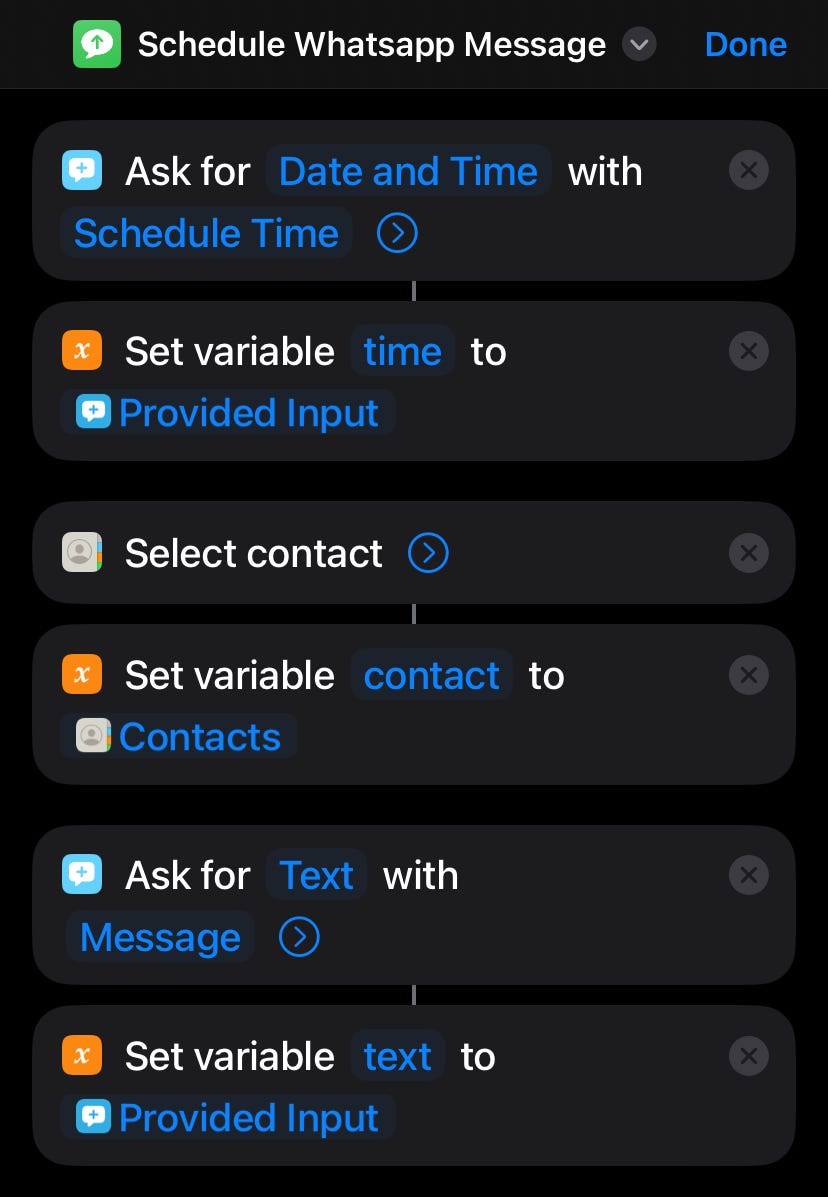Delete the Set variable text action

748,1057
